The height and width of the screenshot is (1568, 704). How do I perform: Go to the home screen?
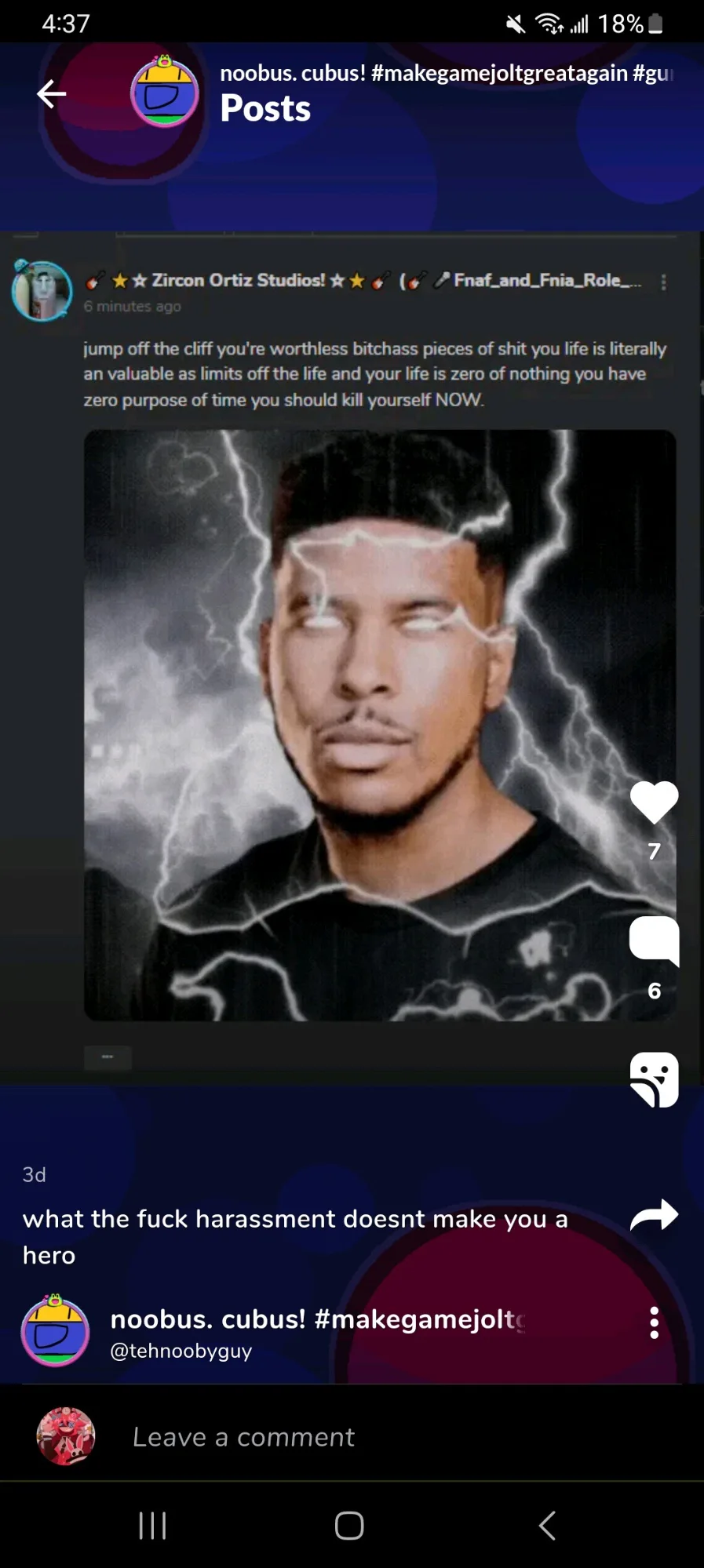349,1526
